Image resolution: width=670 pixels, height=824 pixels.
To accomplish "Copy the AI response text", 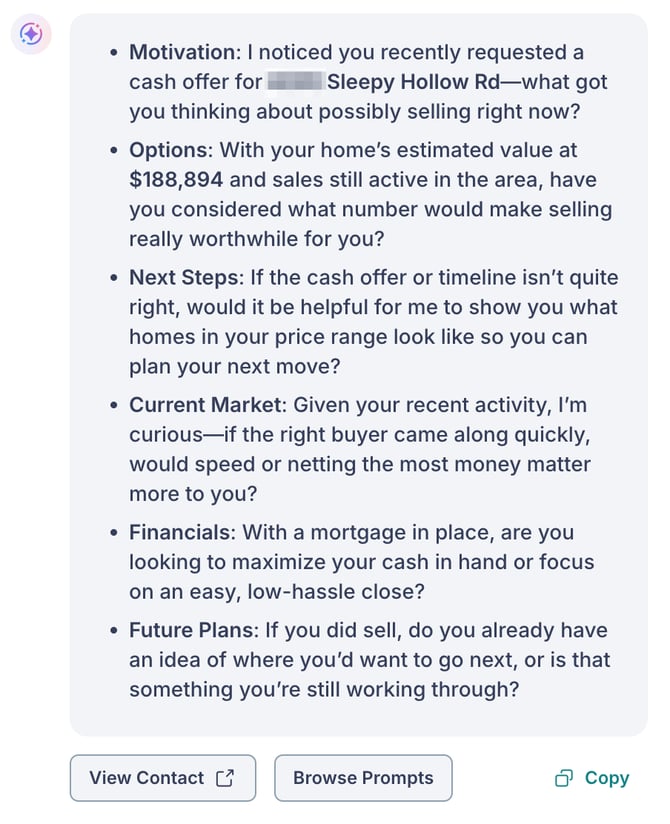I will 593,778.
